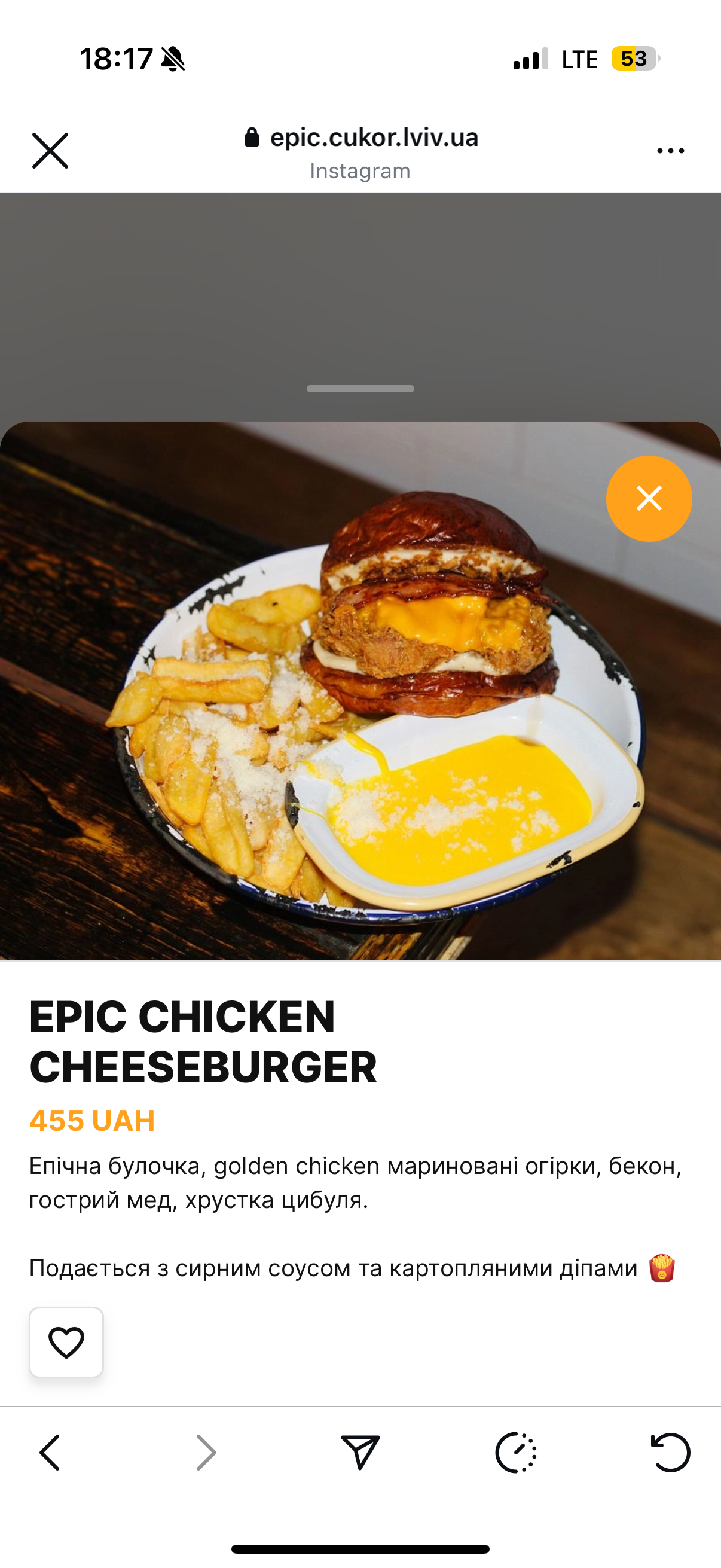Image resolution: width=721 pixels, height=1568 pixels.
Task: Reload the current web page
Action: (671, 1453)
